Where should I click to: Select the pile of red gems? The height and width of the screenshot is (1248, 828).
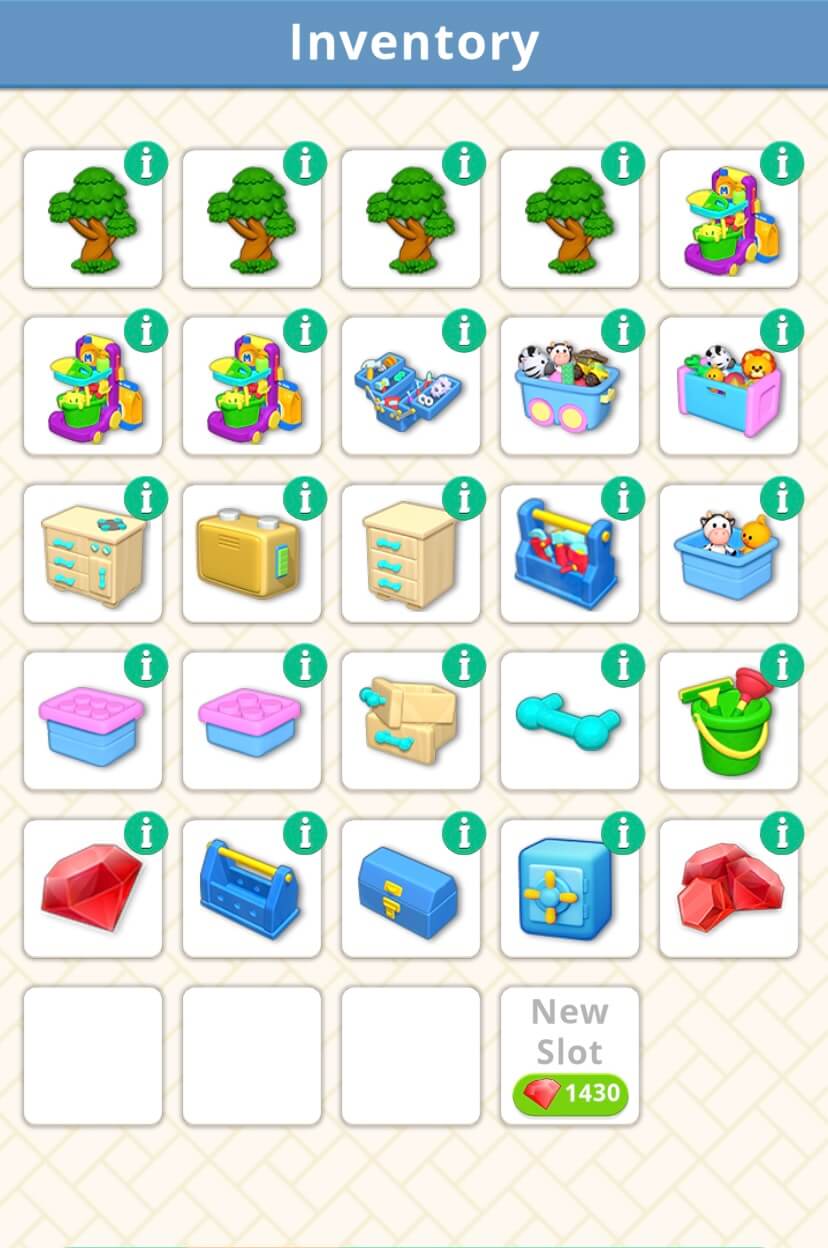tap(728, 890)
